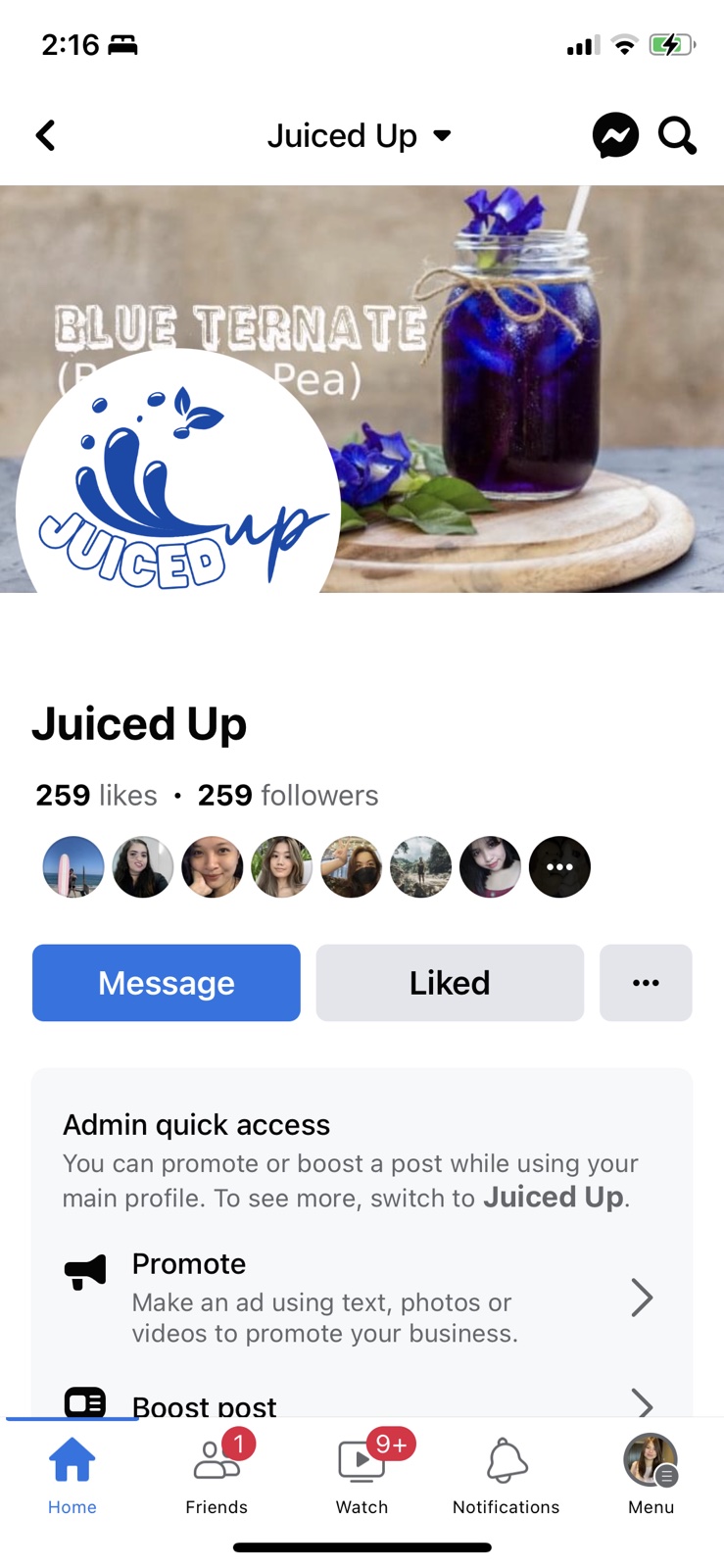
Task: Message the Juiced Up page
Action: (167, 983)
